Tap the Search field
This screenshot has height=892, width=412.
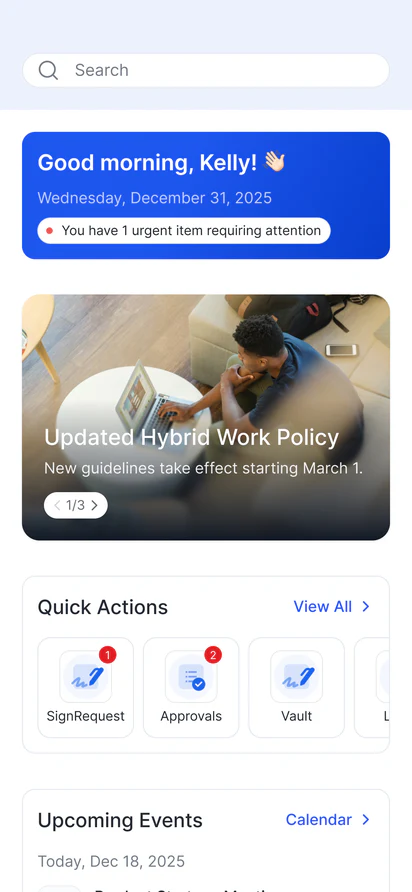tap(206, 71)
